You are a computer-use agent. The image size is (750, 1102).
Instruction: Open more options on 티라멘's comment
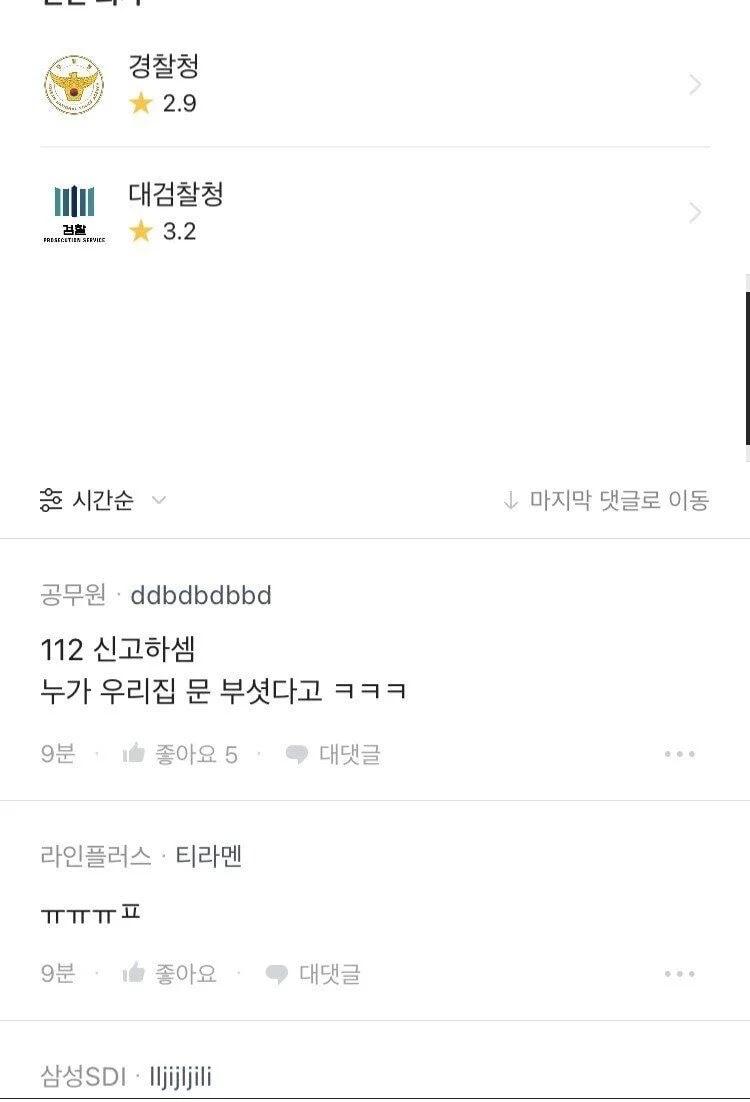click(x=679, y=974)
